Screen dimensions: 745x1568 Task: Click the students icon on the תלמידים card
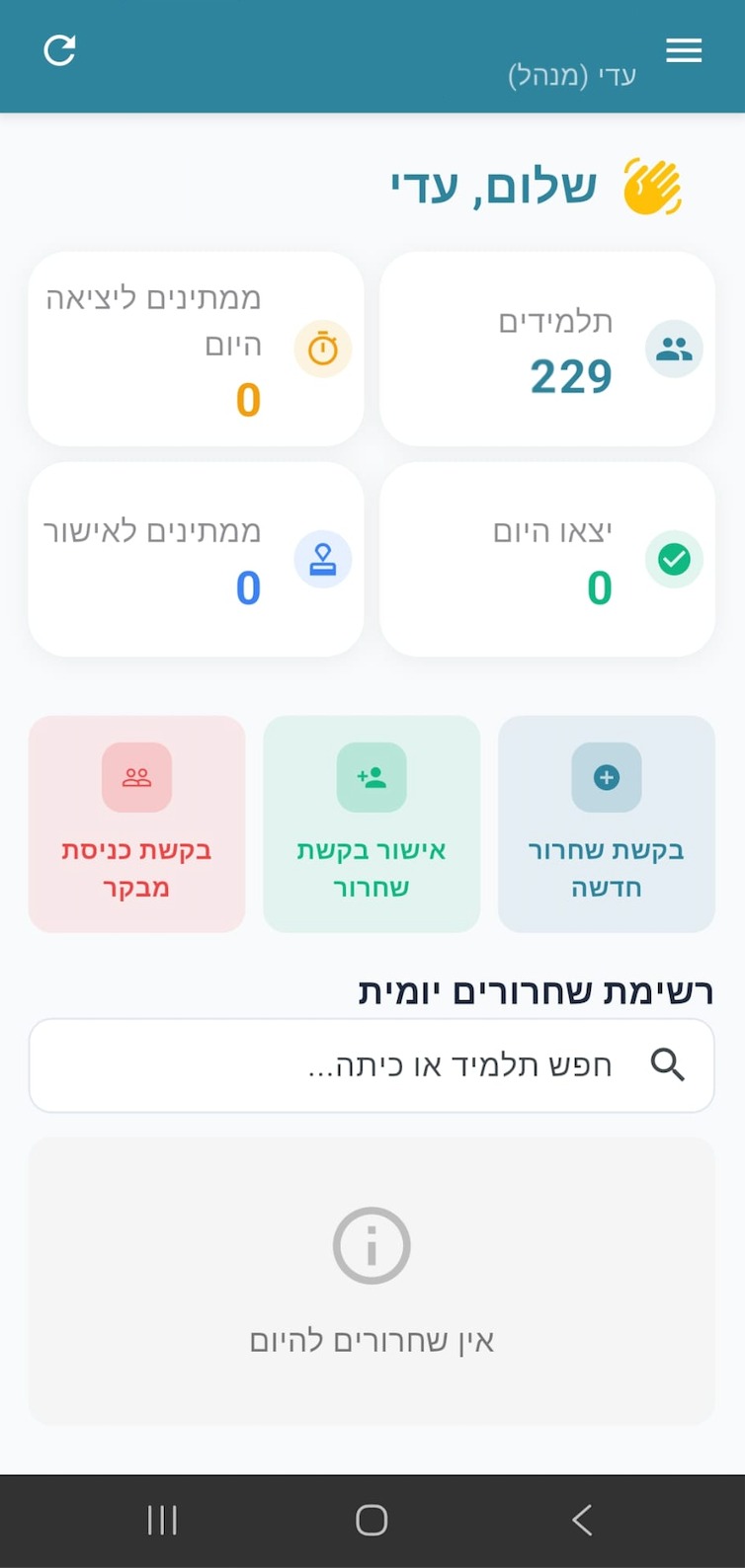674,348
